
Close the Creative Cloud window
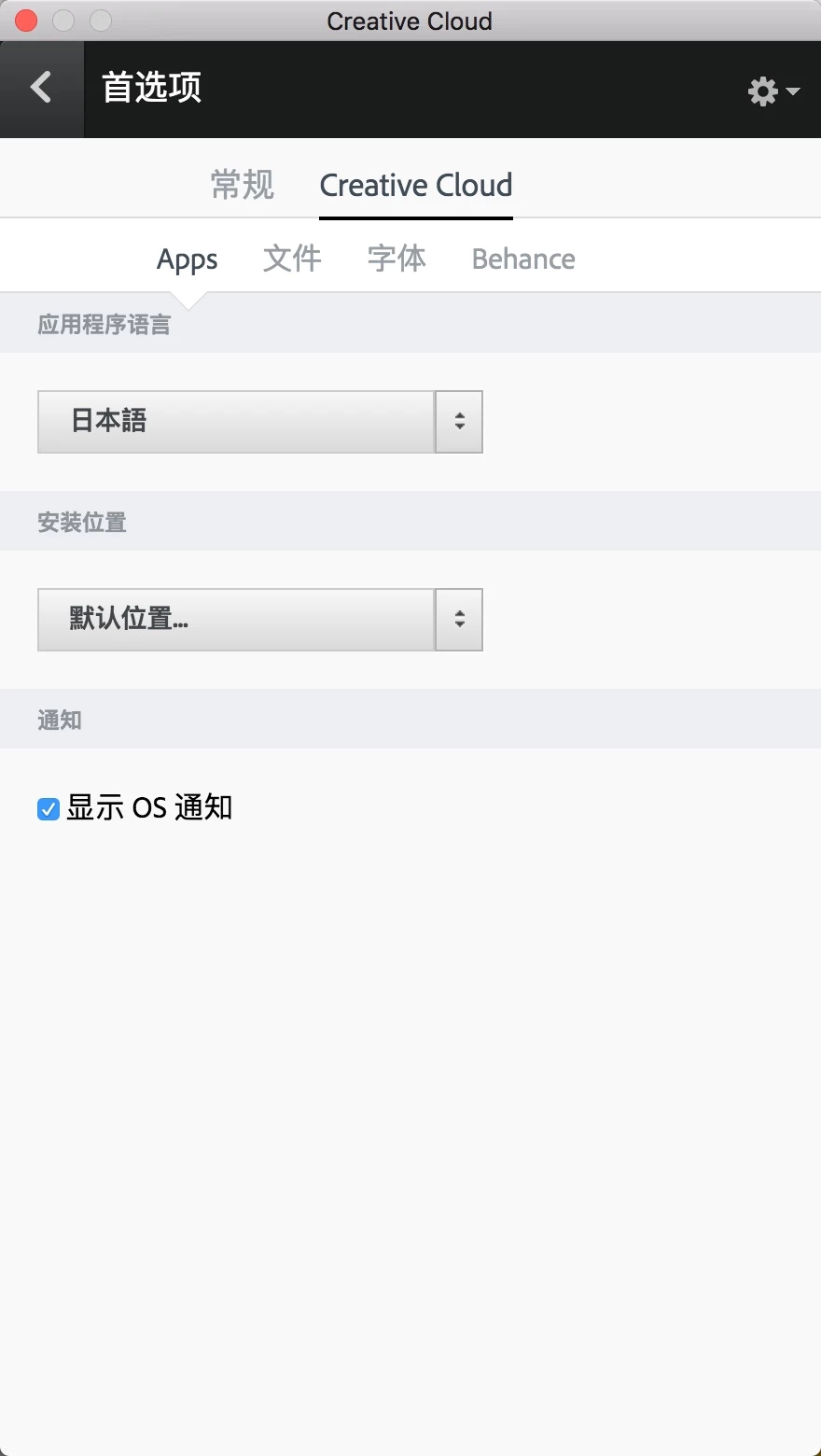(x=26, y=21)
